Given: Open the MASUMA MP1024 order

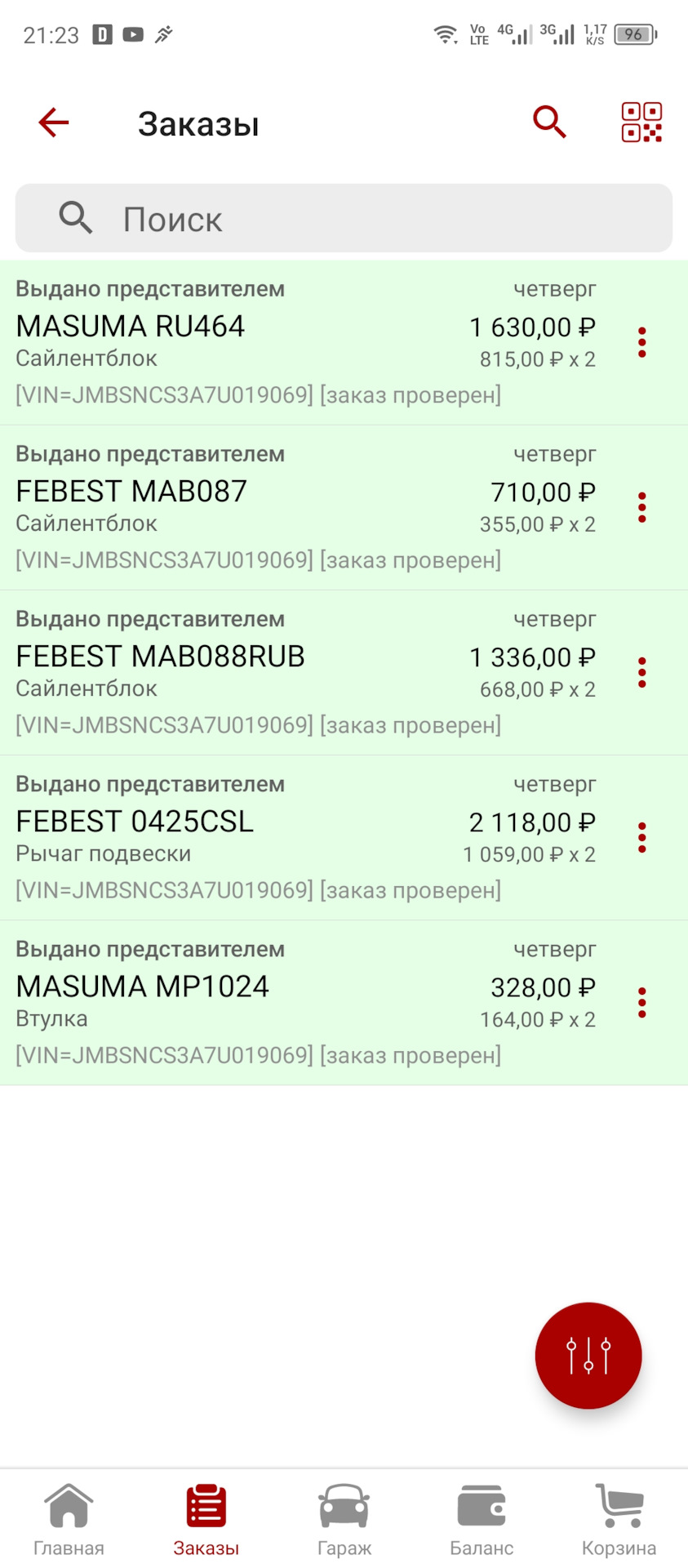Looking at the screenshot, I should pos(245,1002).
